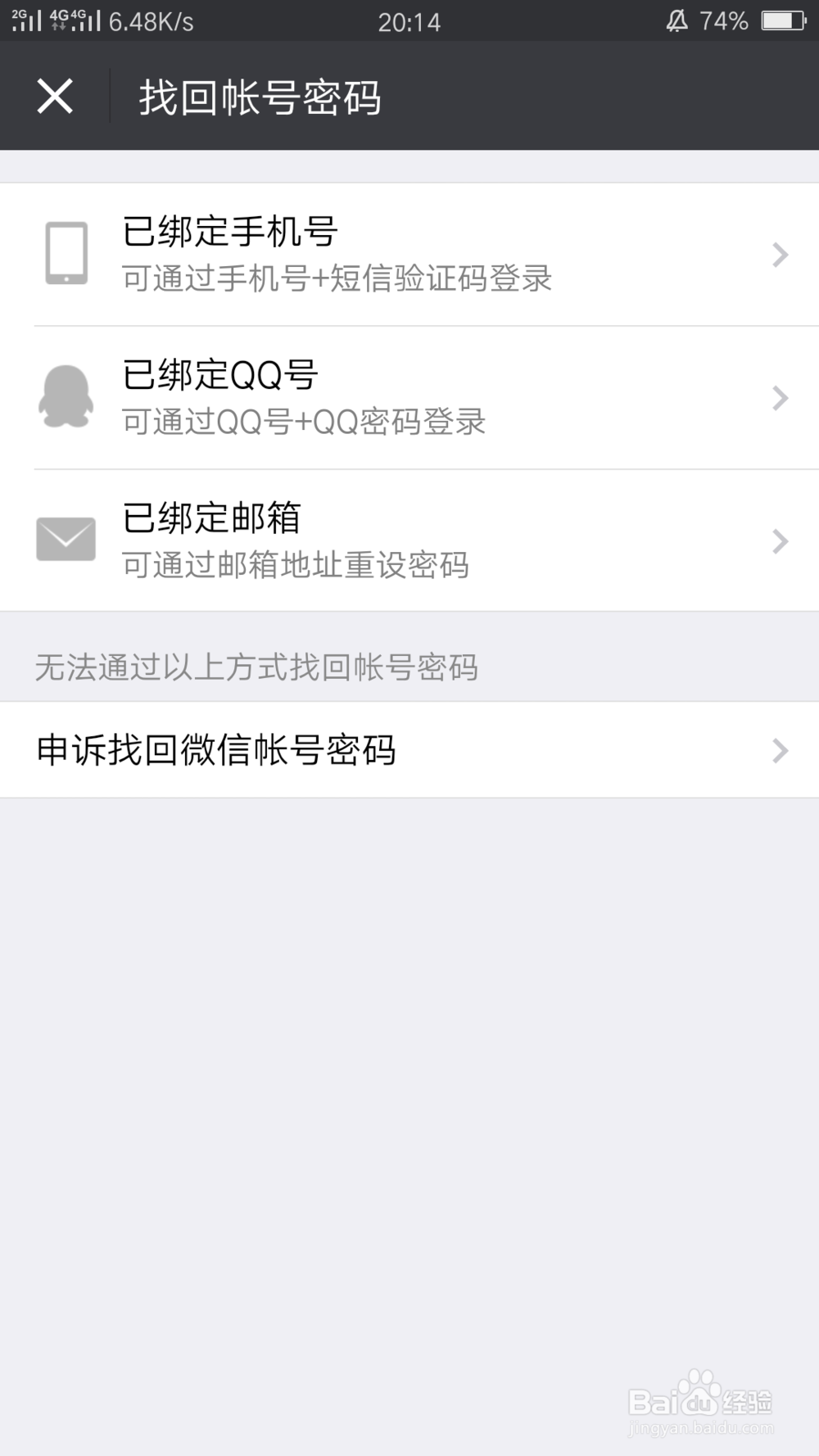Viewport: 819px width, 1456px height.
Task: Select the envelope icon beside 已绑定邮箱
Action: (66, 539)
